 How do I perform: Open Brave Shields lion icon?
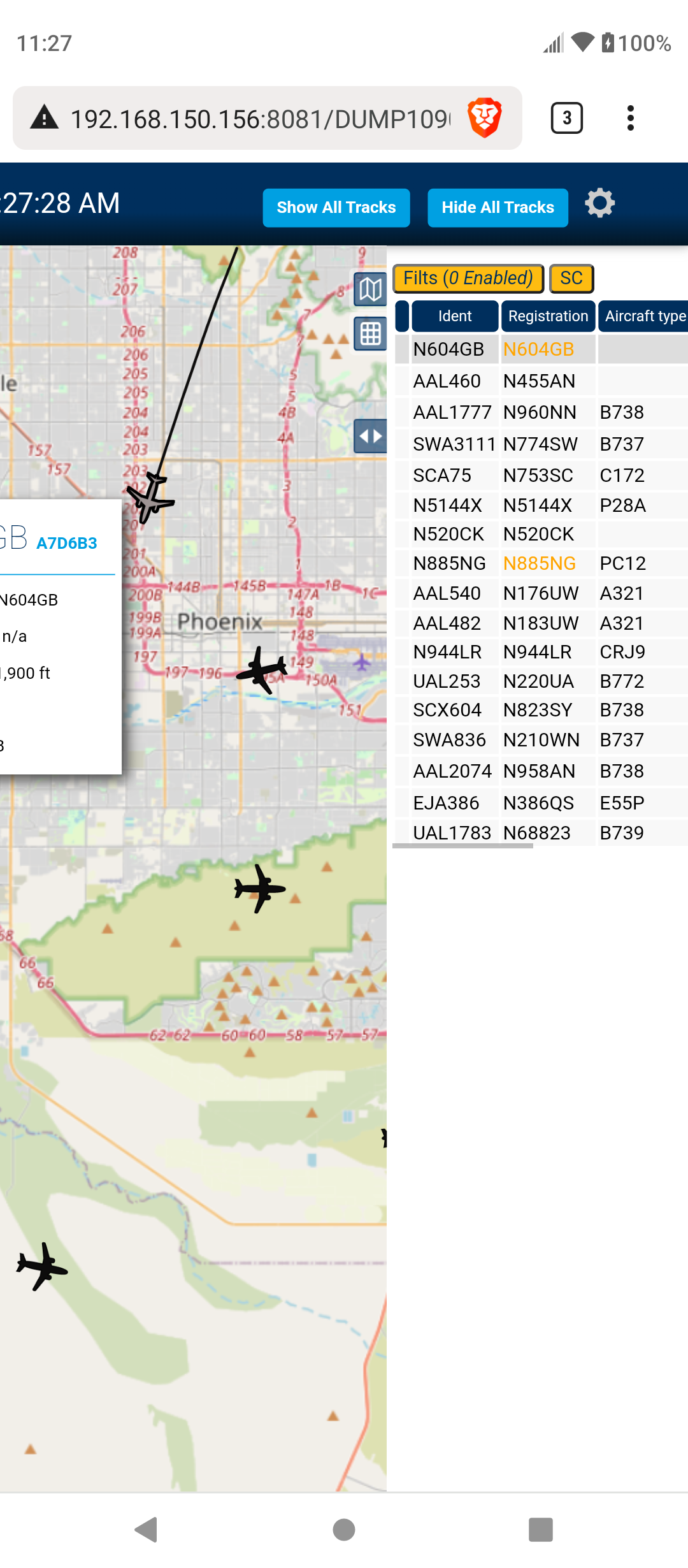click(x=485, y=118)
